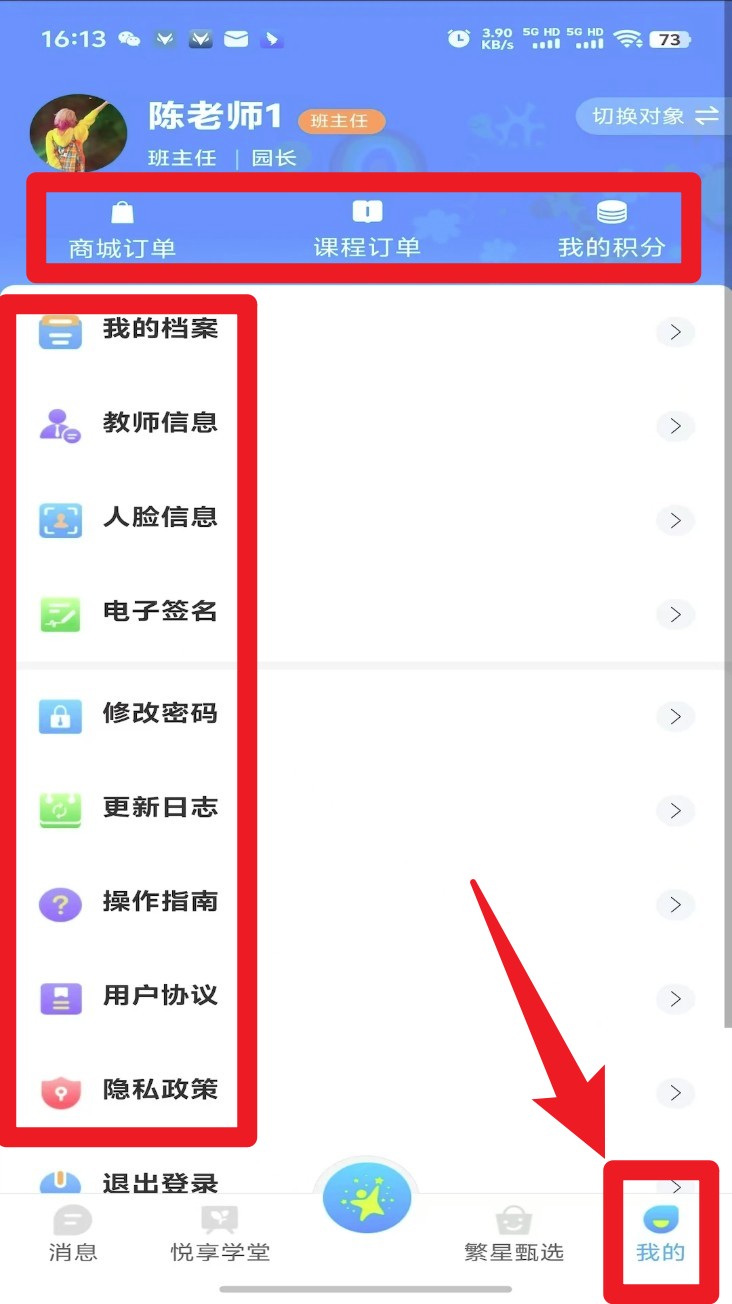Tap the profile avatar photo
This screenshot has height=1304, width=732.
[x=79, y=132]
